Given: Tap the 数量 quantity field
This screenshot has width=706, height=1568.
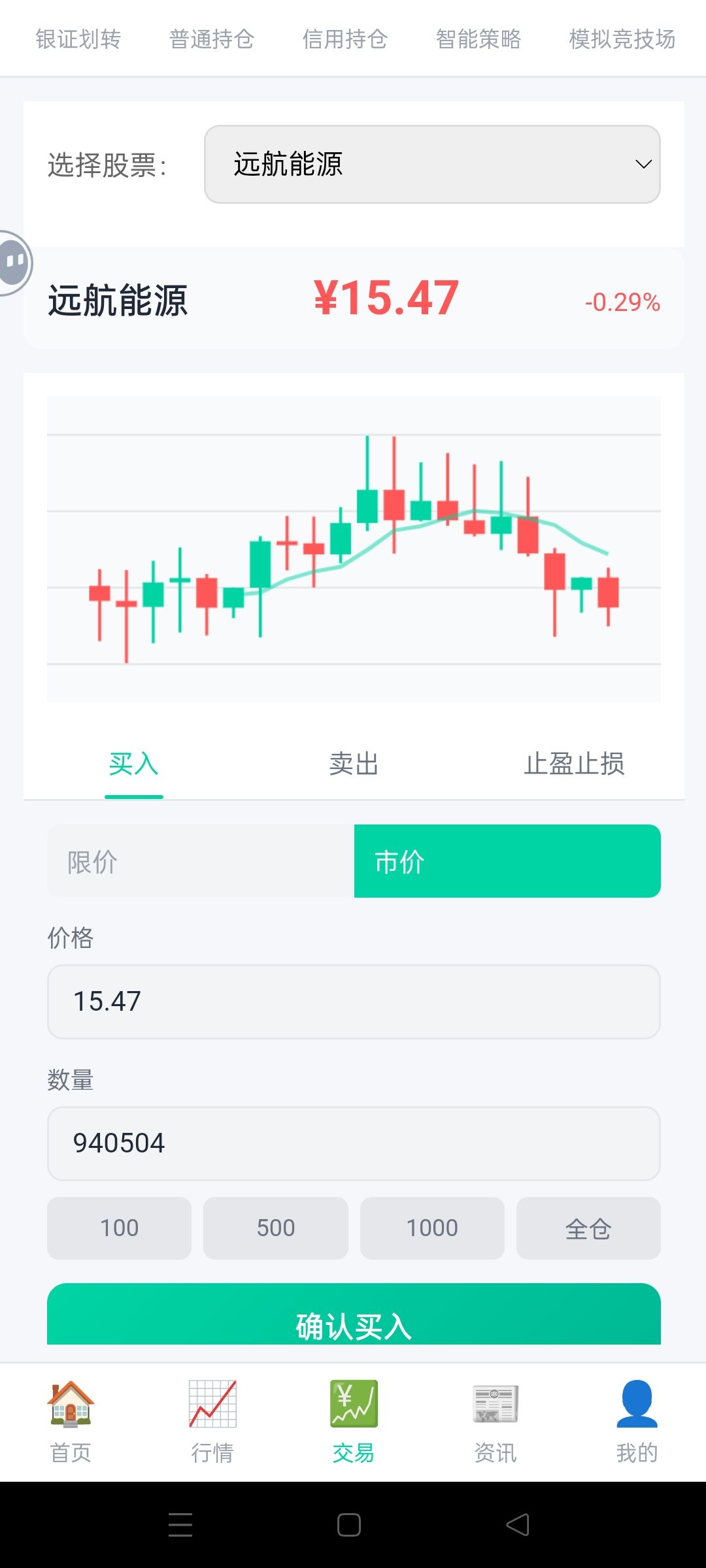Looking at the screenshot, I should pyautogui.click(x=354, y=1143).
